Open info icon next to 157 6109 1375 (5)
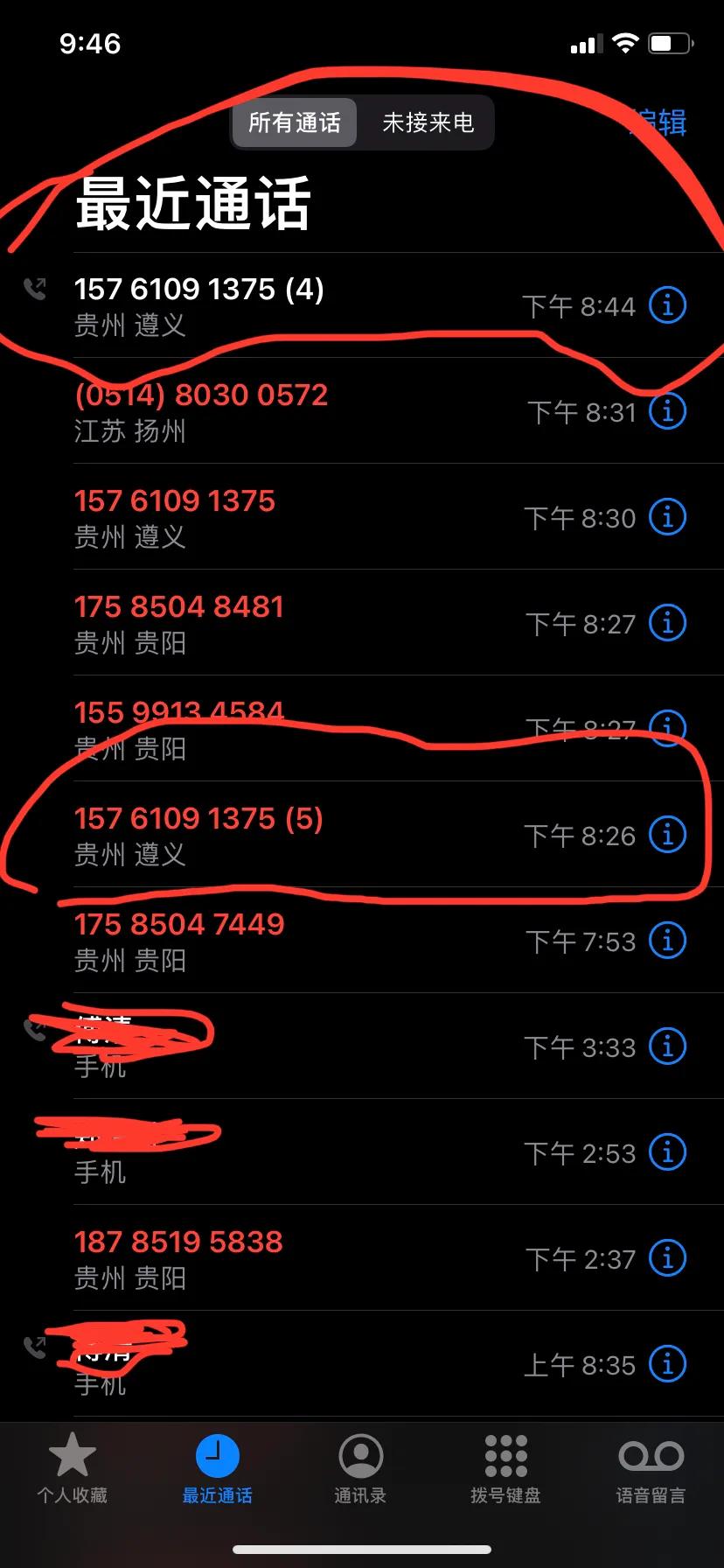The width and height of the screenshot is (724, 1568). tap(666, 835)
